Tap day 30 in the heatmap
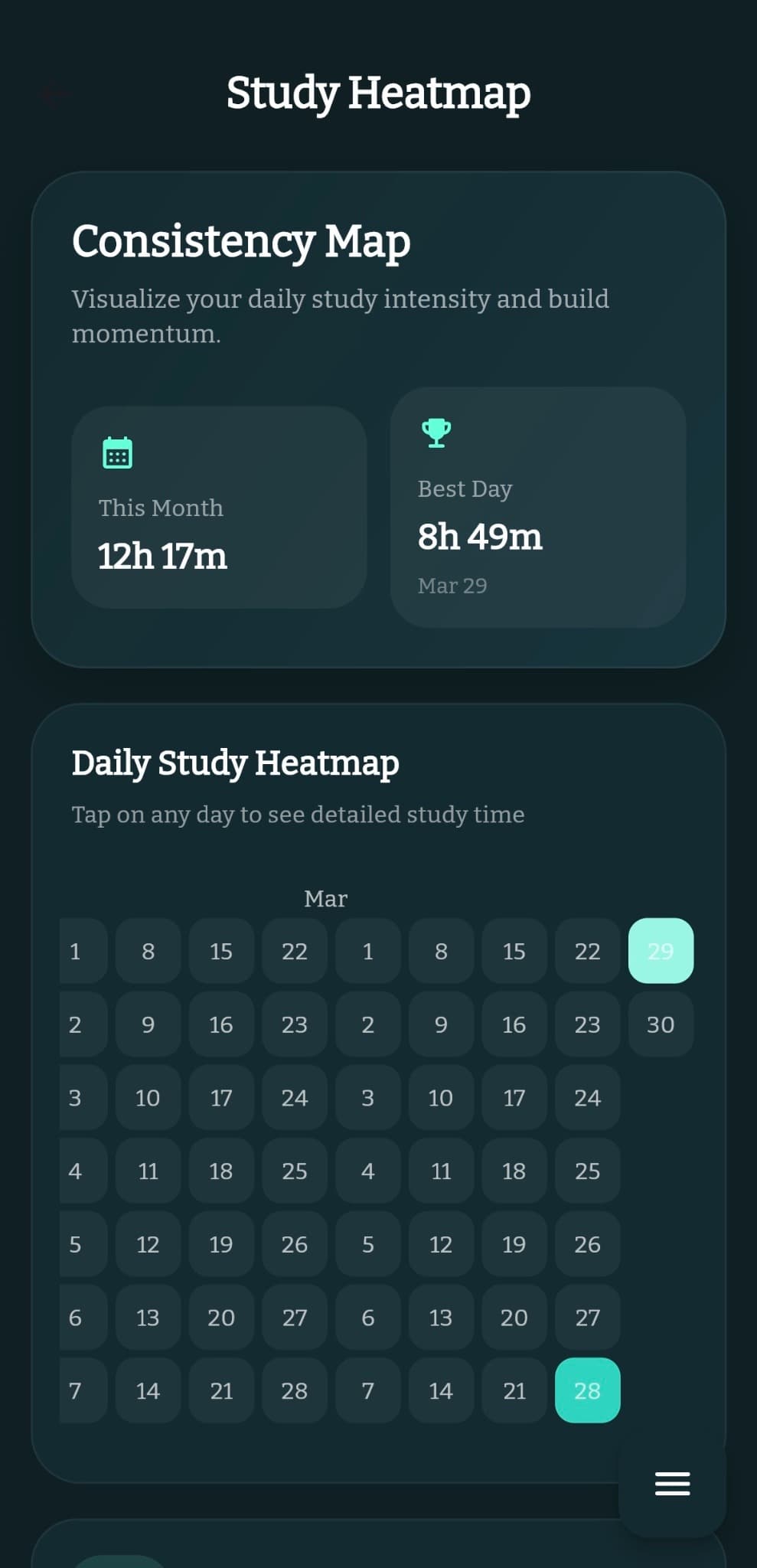 tap(661, 1024)
